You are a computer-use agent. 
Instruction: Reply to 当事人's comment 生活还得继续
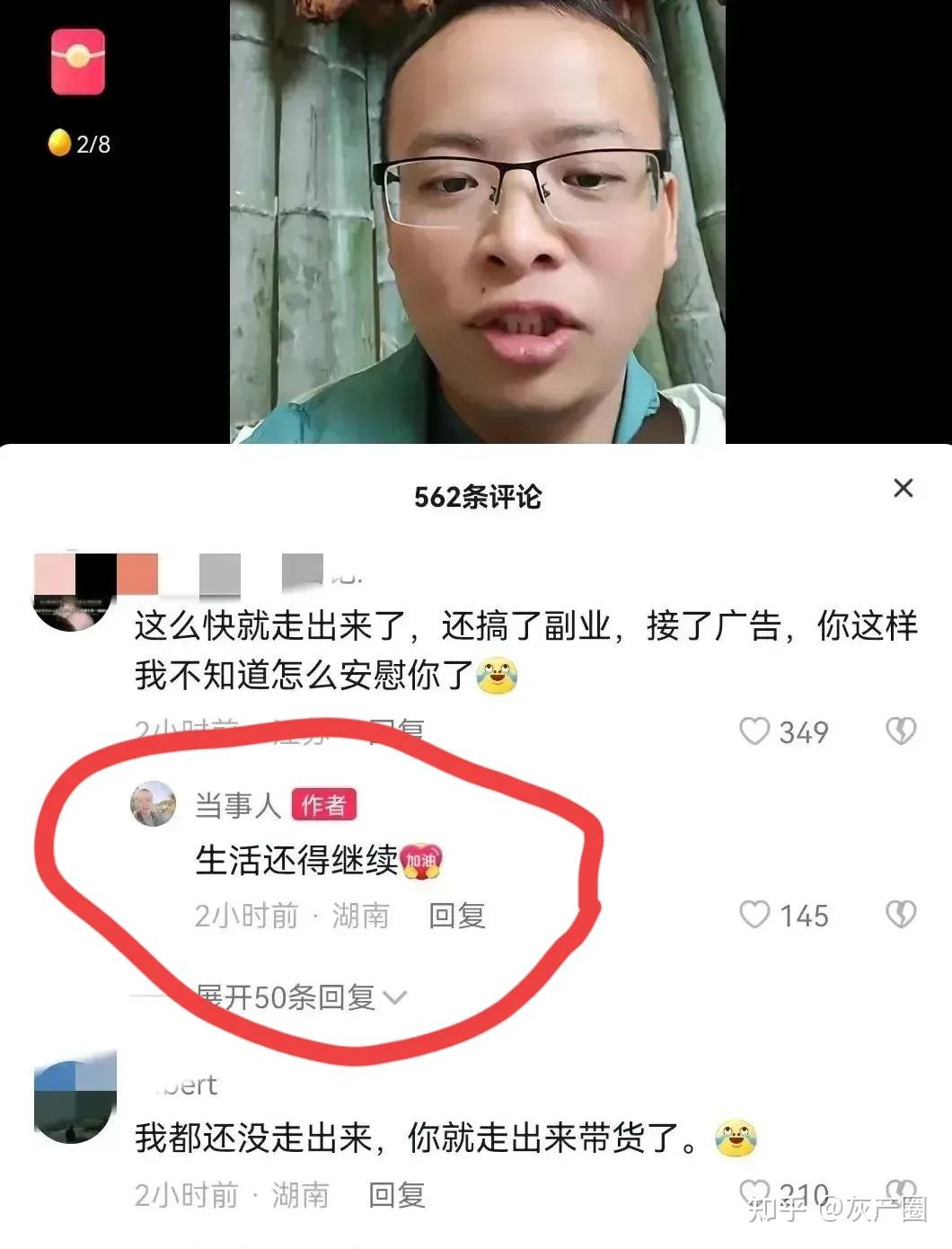click(456, 916)
